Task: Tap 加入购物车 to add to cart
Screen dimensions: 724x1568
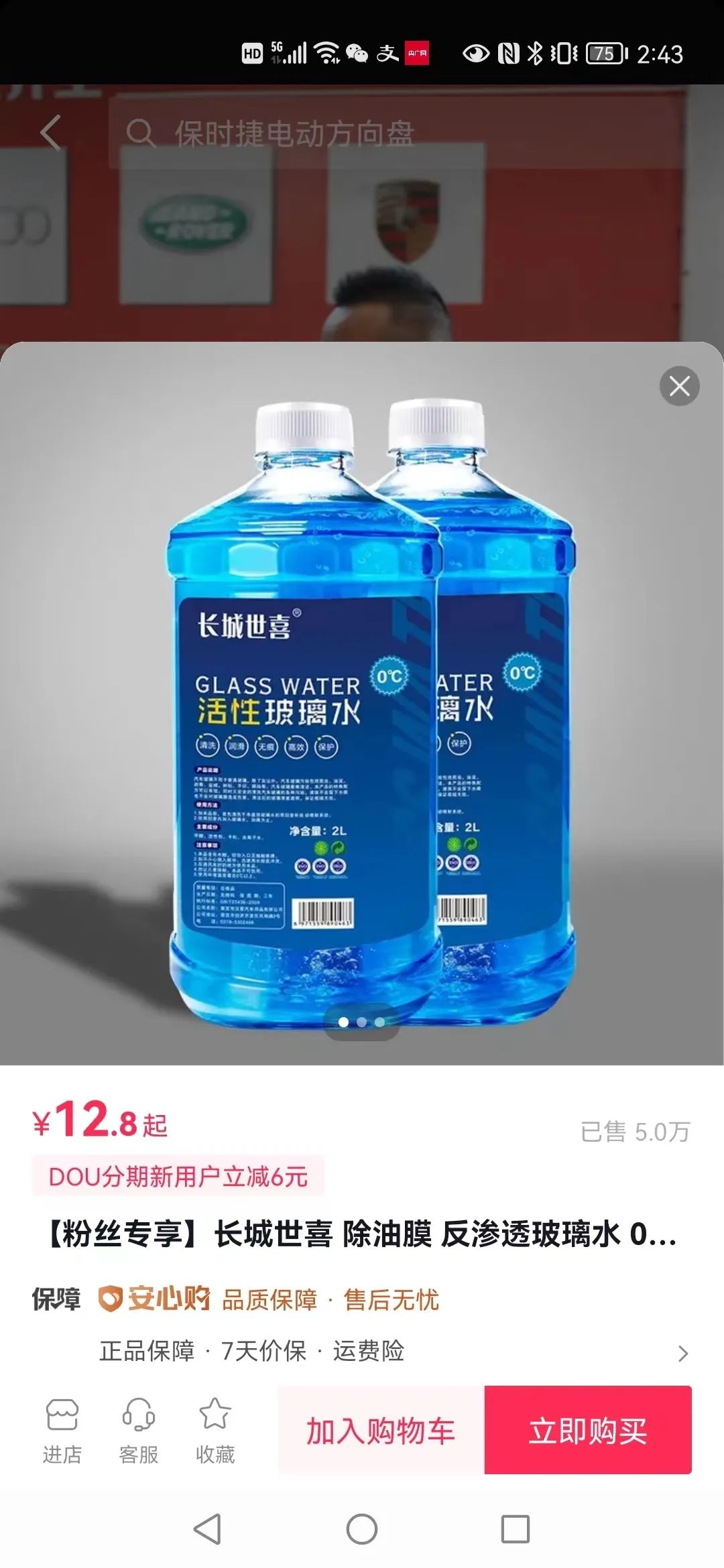Action: 381,1431
